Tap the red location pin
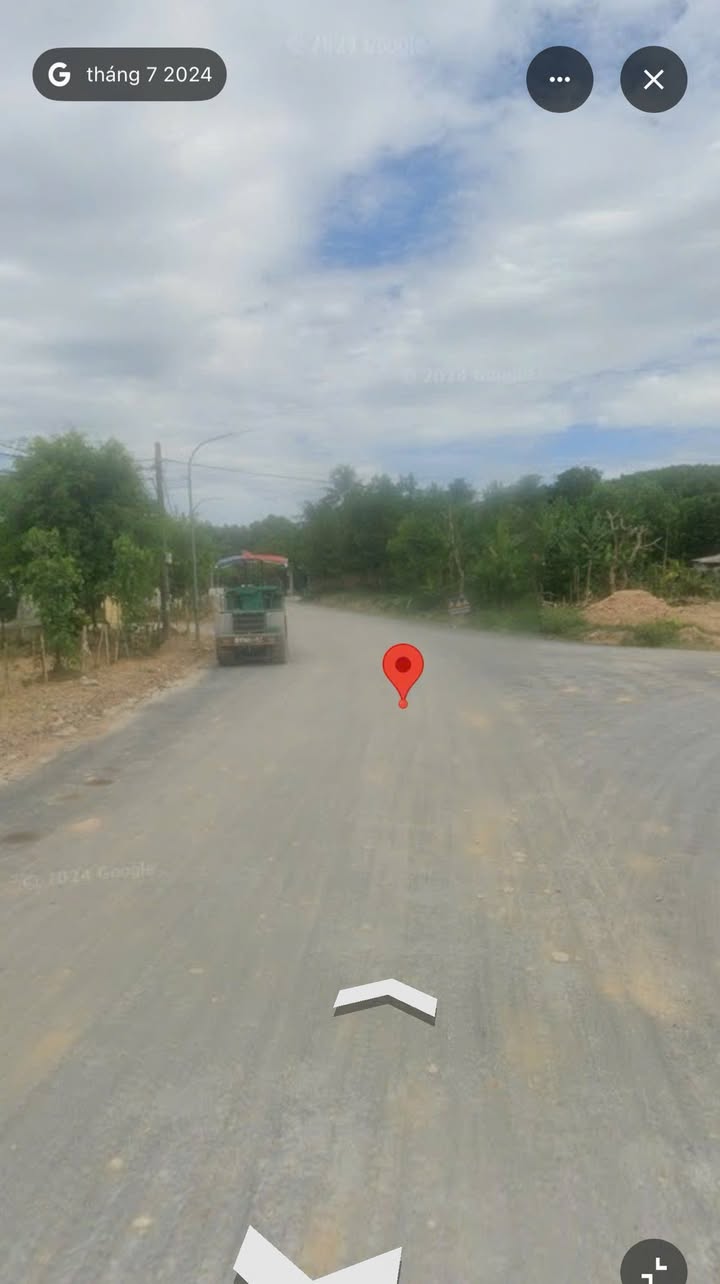Image resolution: width=720 pixels, height=1284 pixels. click(403, 674)
